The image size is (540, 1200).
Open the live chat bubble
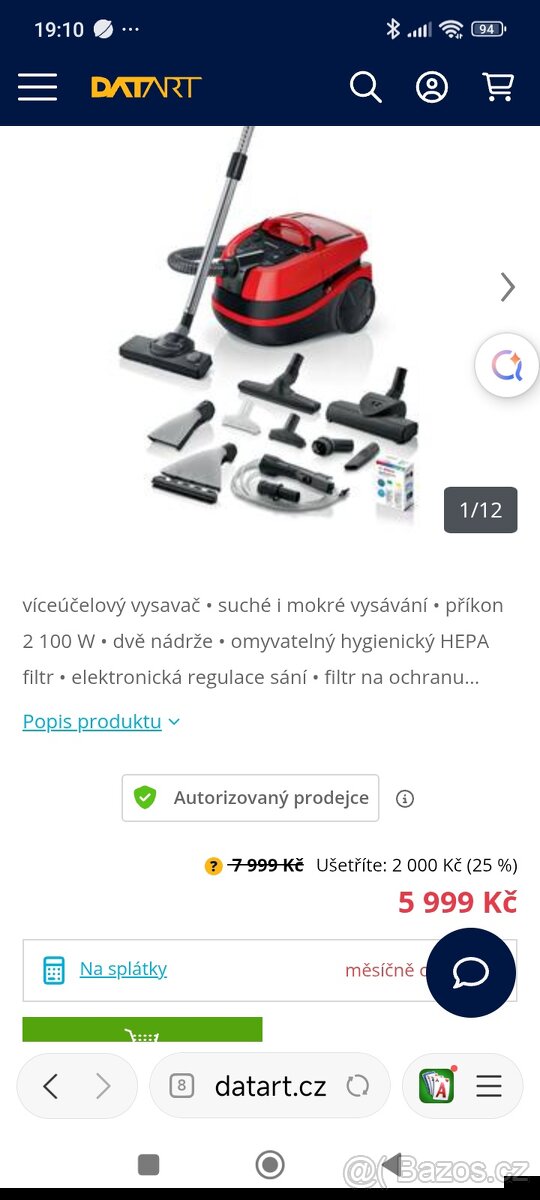click(x=471, y=973)
